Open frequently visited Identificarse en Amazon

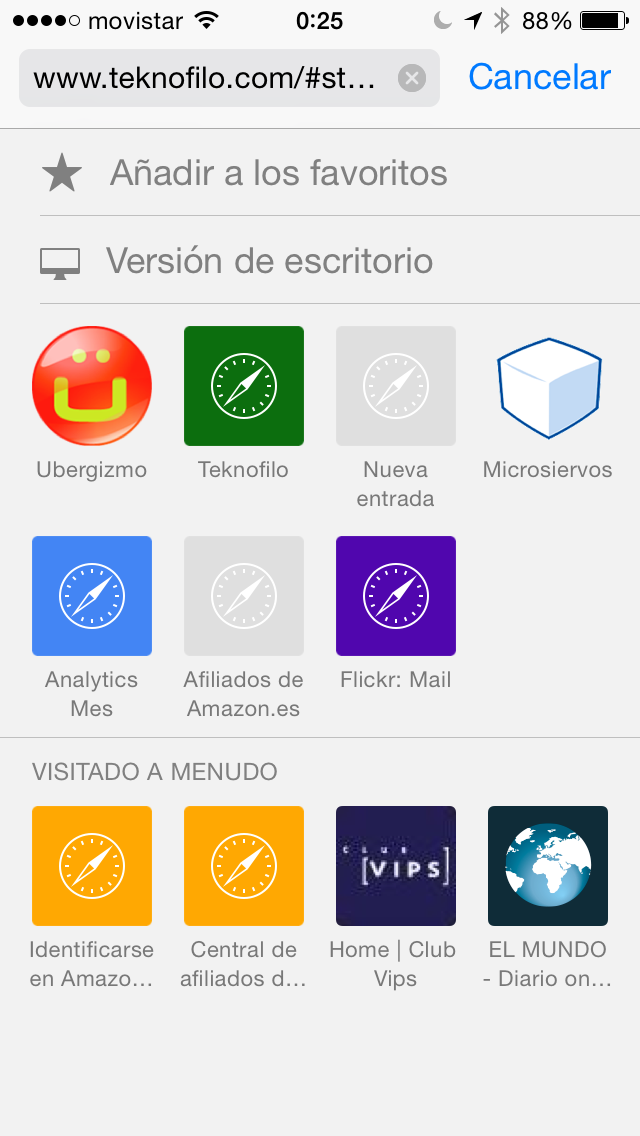click(92, 866)
